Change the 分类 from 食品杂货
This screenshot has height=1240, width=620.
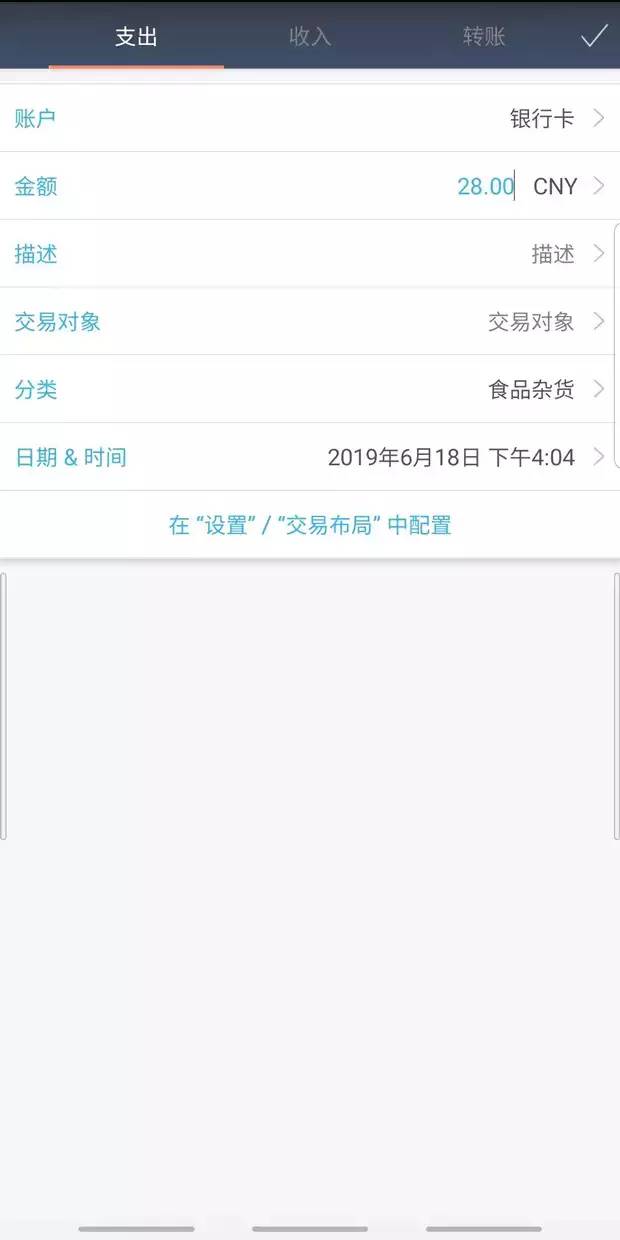[310, 390]
